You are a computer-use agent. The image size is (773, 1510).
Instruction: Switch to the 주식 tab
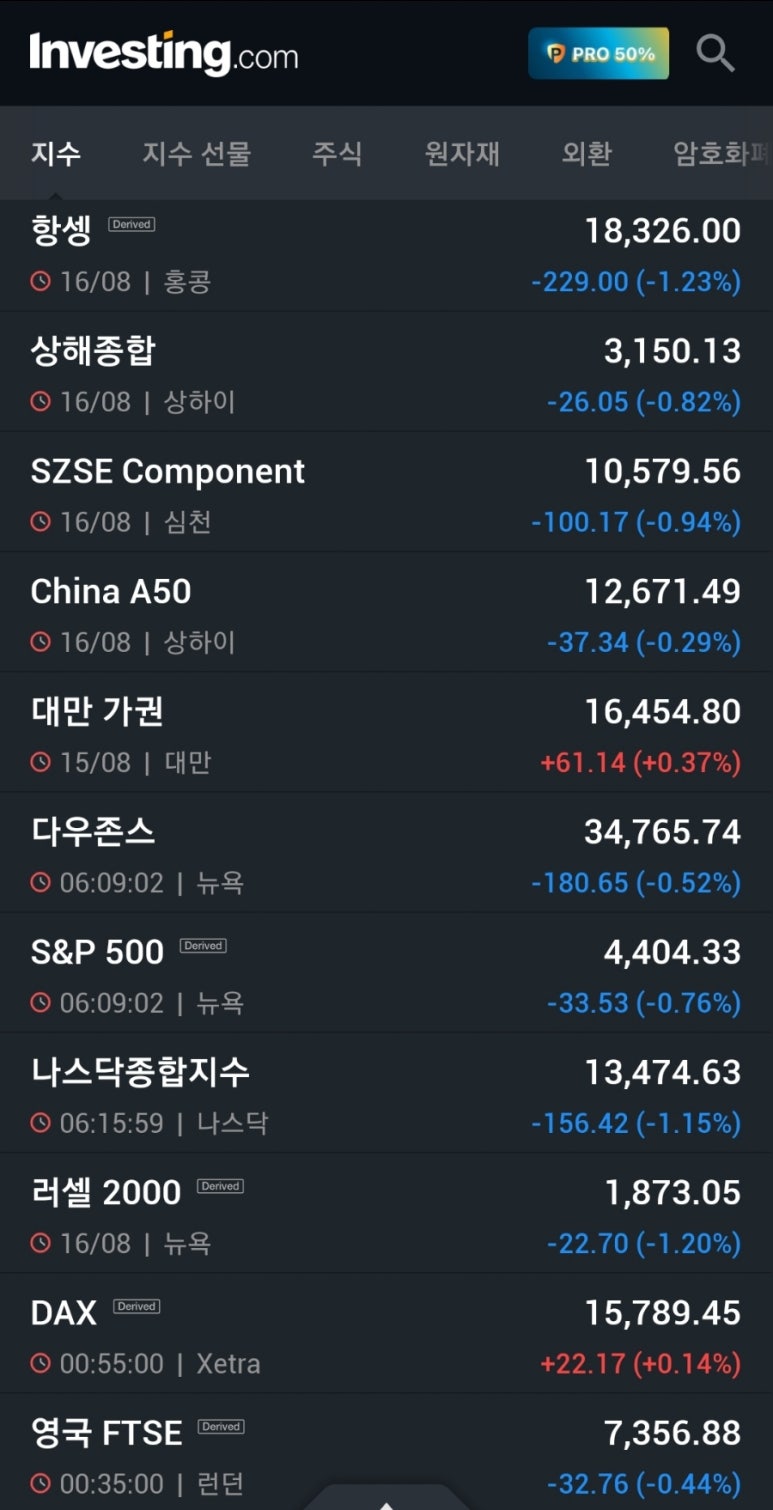337,154
